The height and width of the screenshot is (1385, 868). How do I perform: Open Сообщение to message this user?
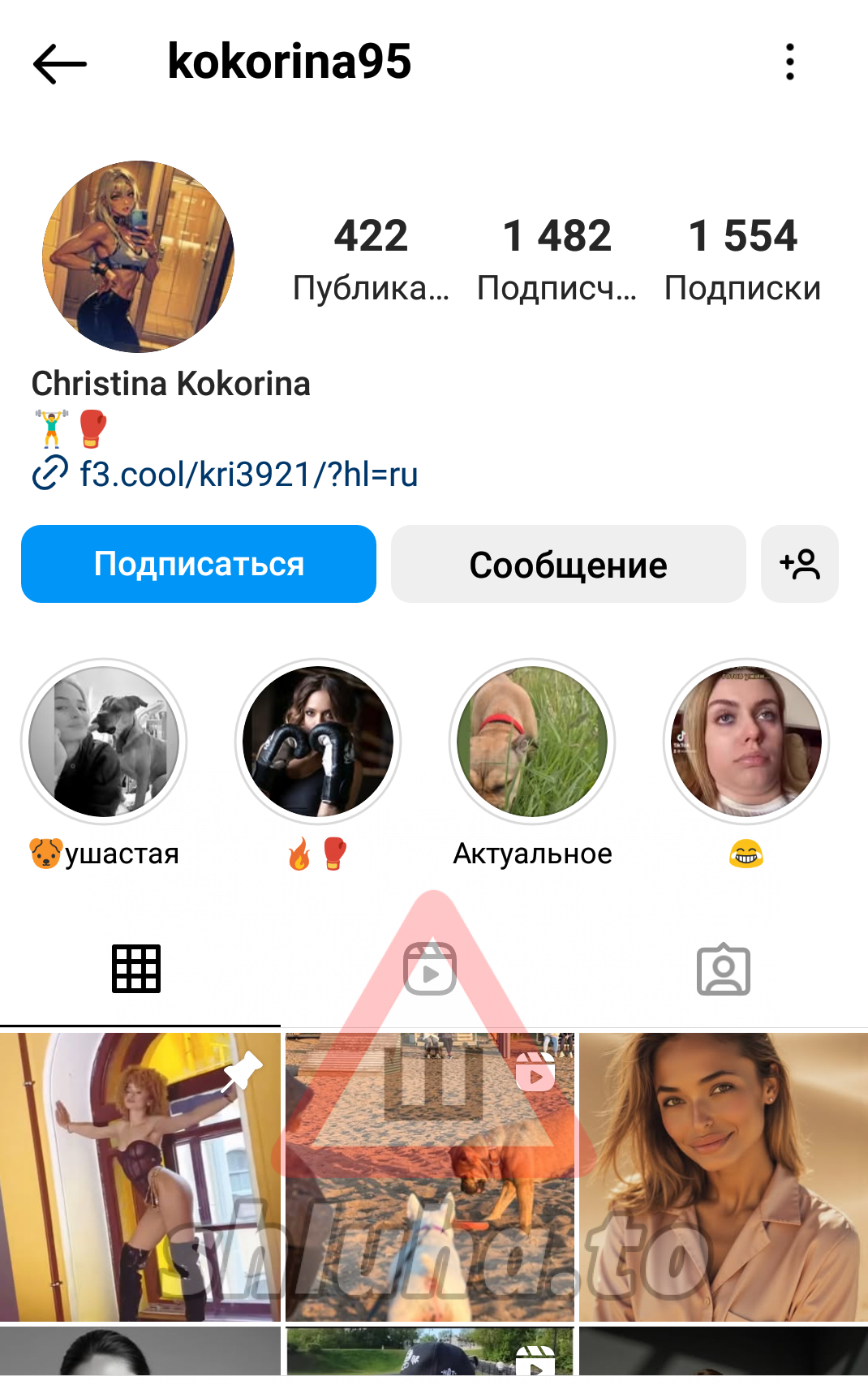pyautogui.click(x=568, y=564)
